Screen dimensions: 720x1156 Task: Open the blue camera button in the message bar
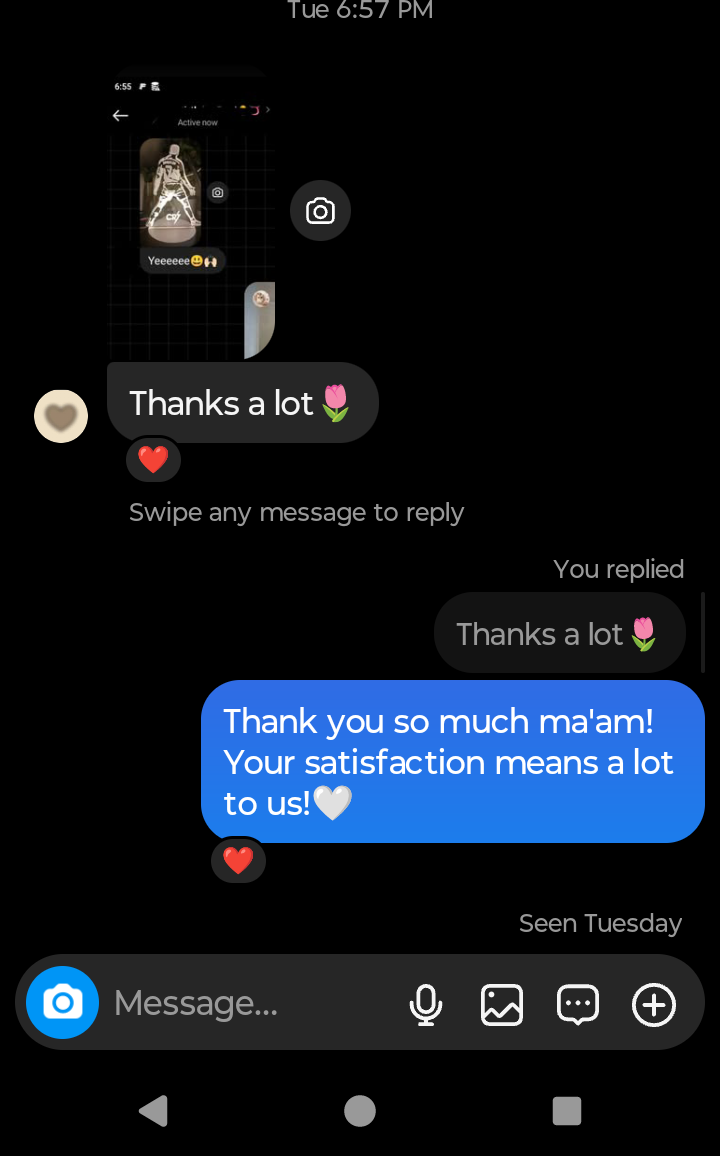62,1002
